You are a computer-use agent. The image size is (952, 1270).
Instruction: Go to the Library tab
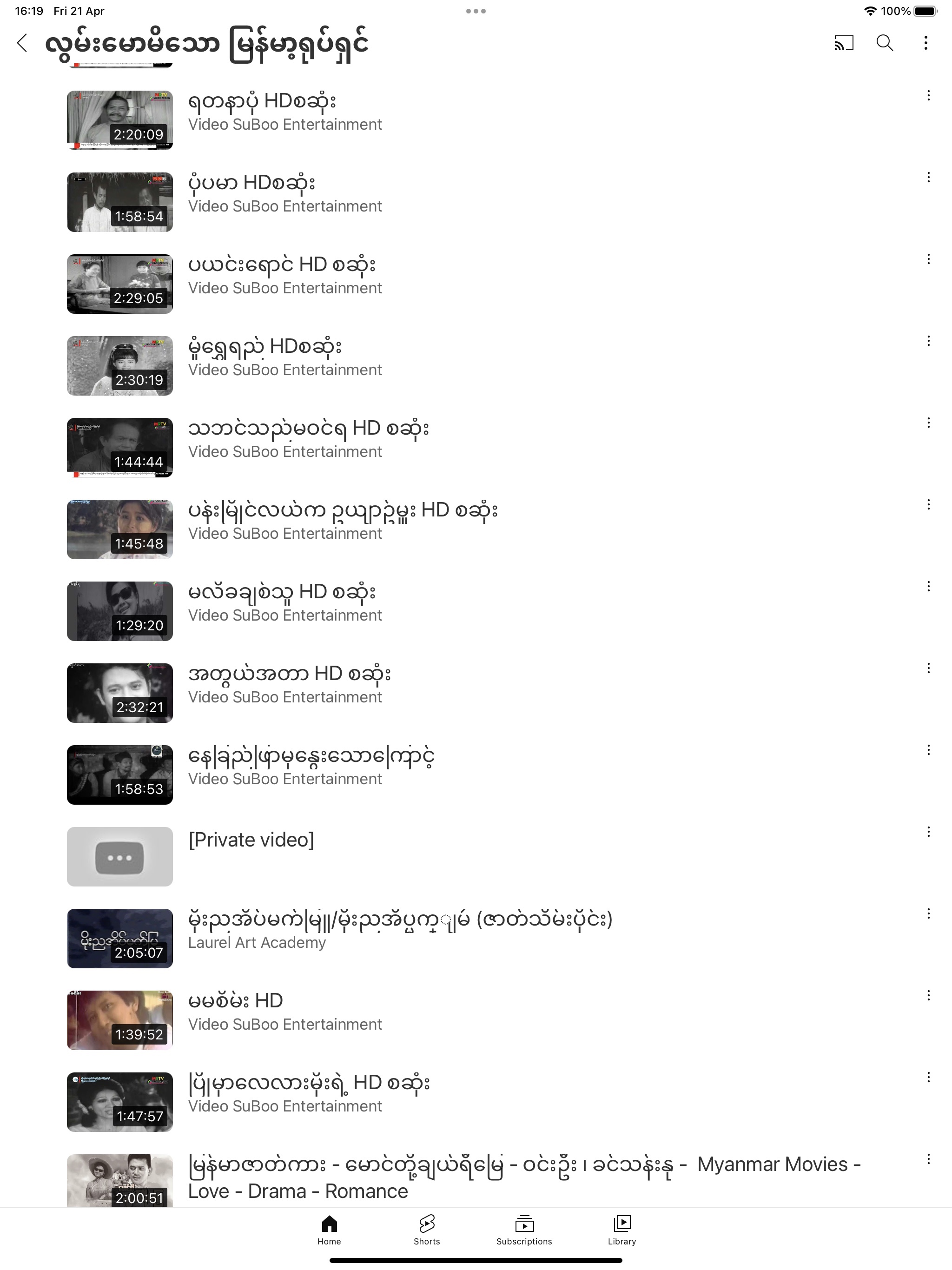pos(622,1230)
